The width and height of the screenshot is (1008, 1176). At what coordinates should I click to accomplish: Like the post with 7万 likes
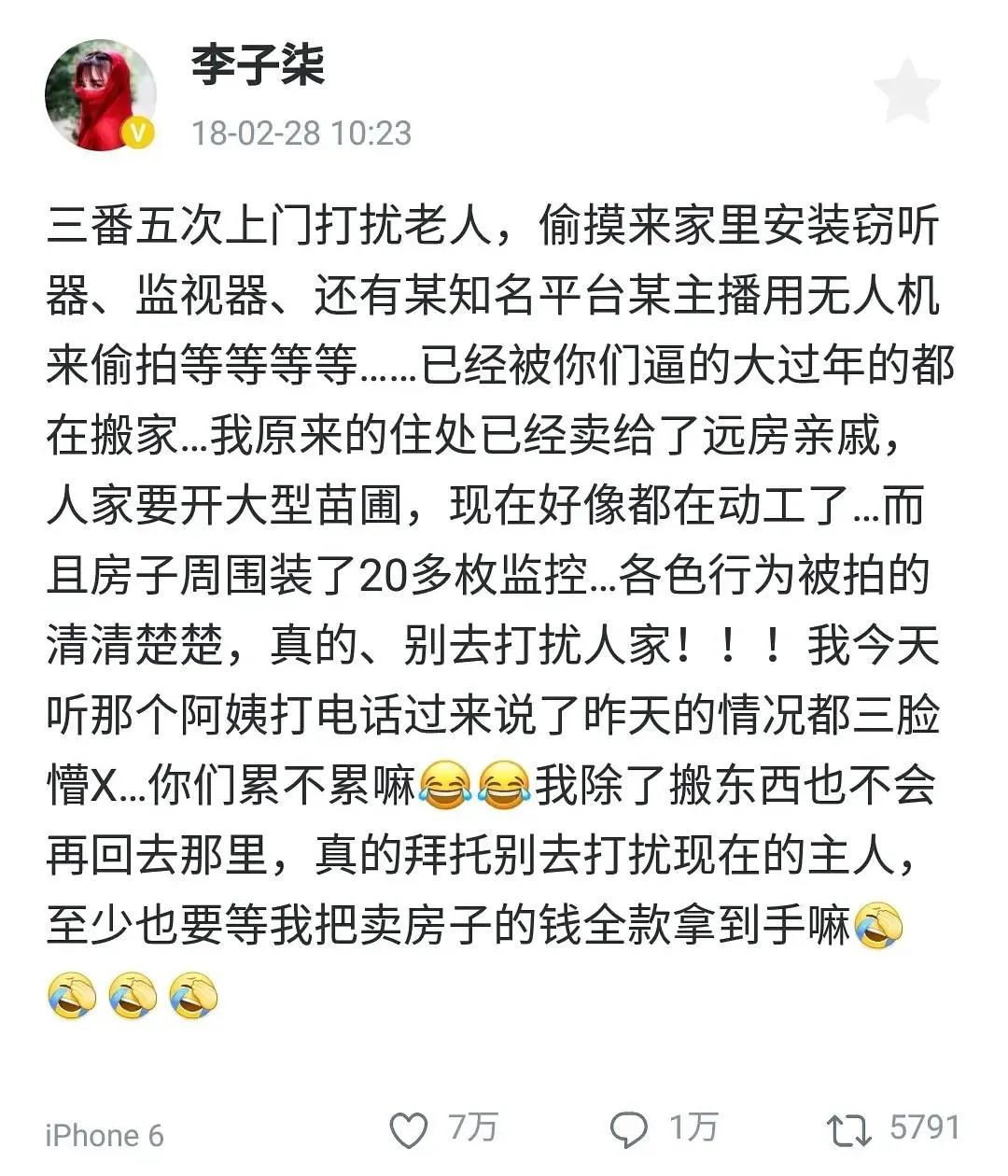409,1130
